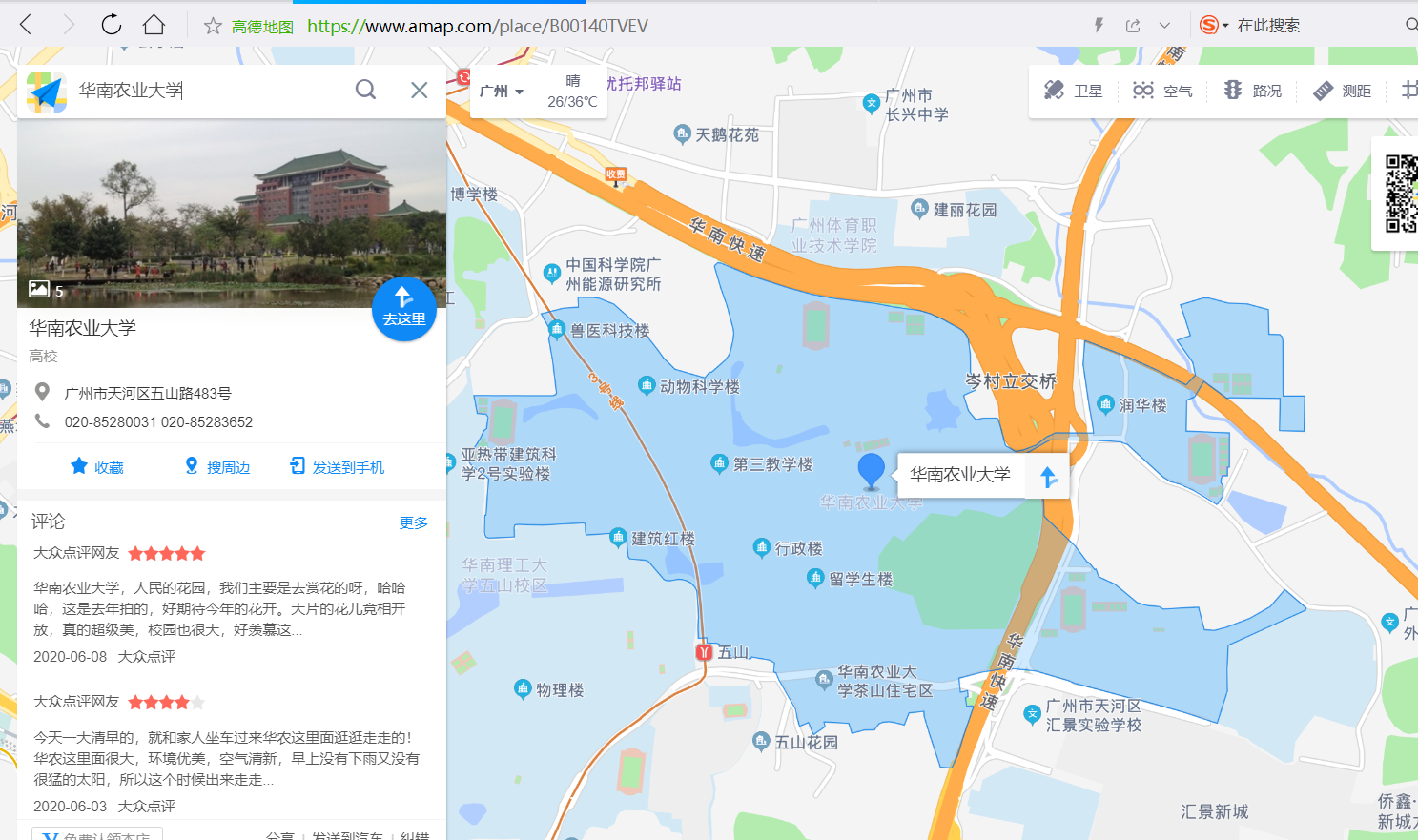1418x840 pixels.
Task: Go to the browser home page
Action: click(154, 25)
